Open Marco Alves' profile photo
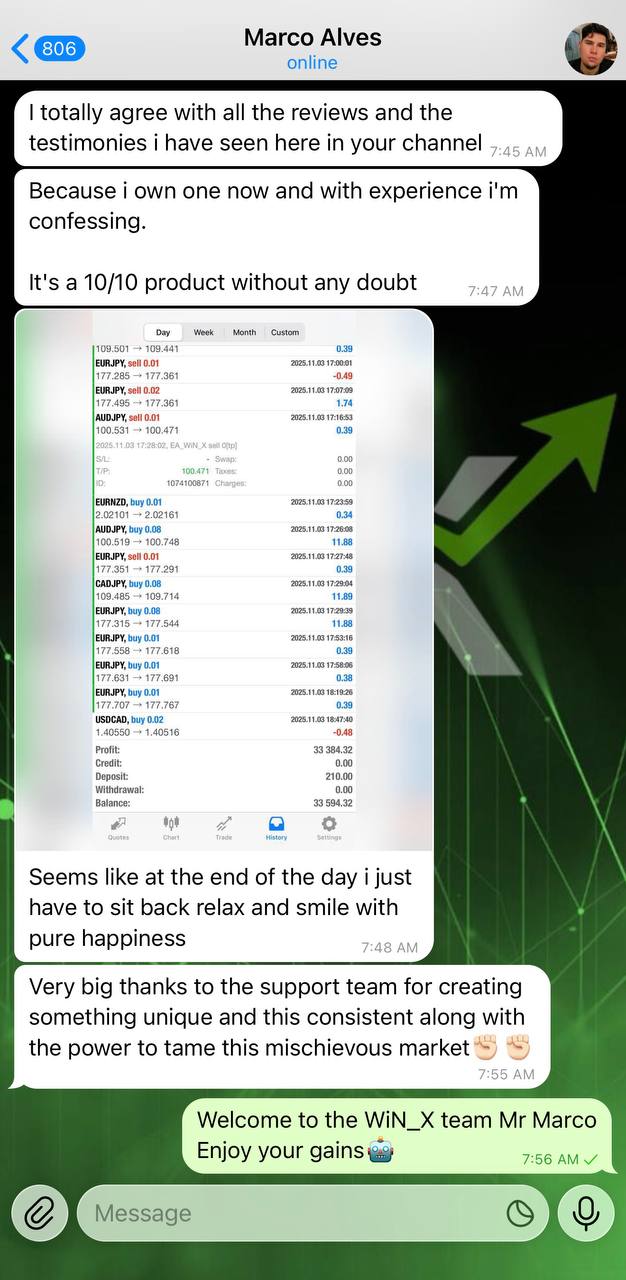The image size is (626, 1280). coord(590,49)
